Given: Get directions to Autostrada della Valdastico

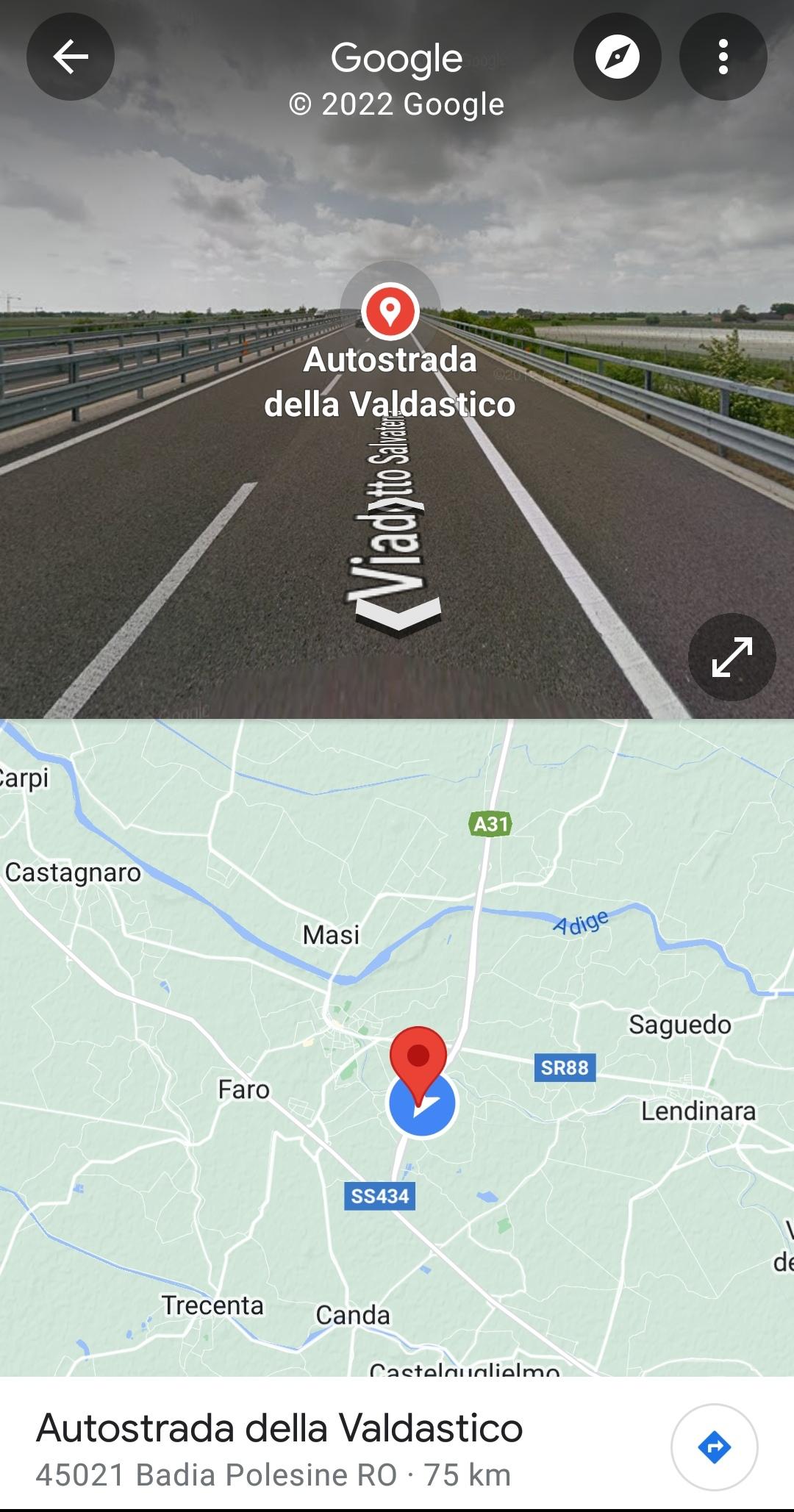Looking at the screenshot, I should click(x=714, y=1447).
